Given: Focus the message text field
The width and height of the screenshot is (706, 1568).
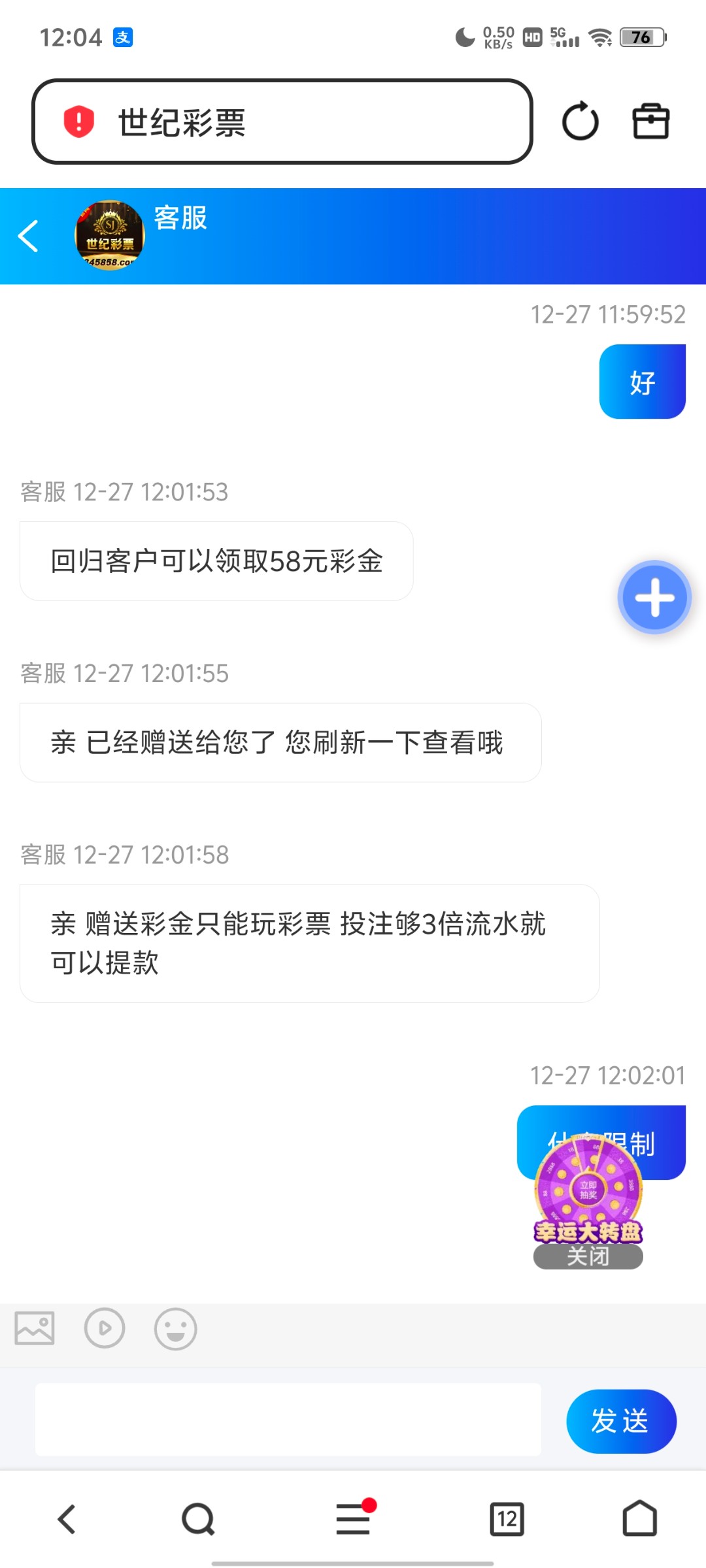Looking at the screenshot, I should point(288,1420).
